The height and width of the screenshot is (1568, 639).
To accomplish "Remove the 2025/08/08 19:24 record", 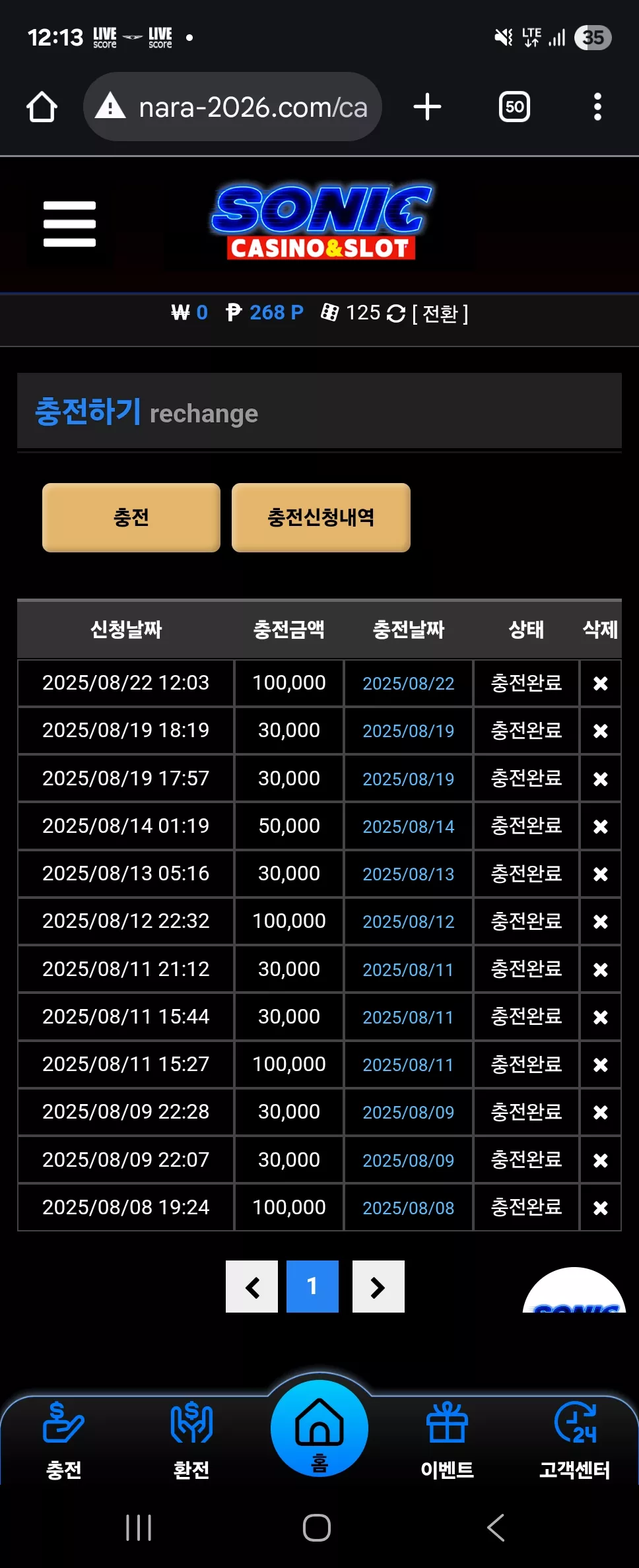I will coord(600,1208).
